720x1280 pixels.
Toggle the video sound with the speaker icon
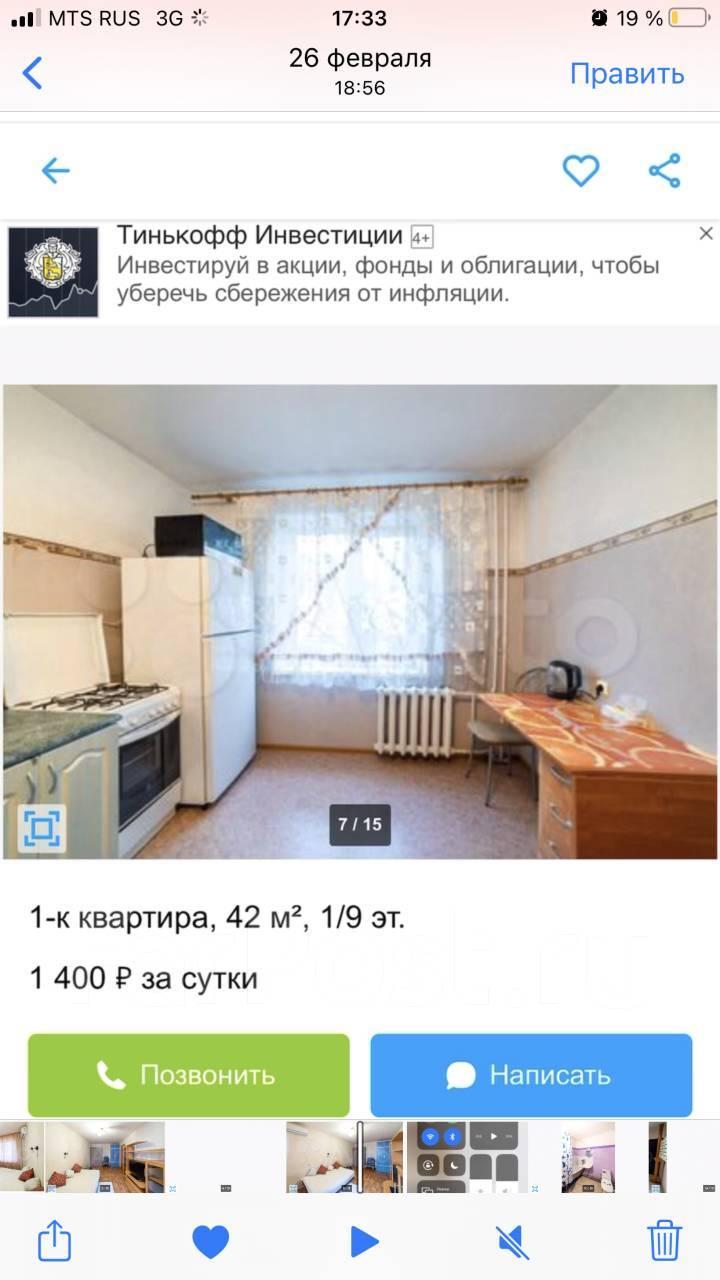pyautogui.click(x=512, y=1242)
